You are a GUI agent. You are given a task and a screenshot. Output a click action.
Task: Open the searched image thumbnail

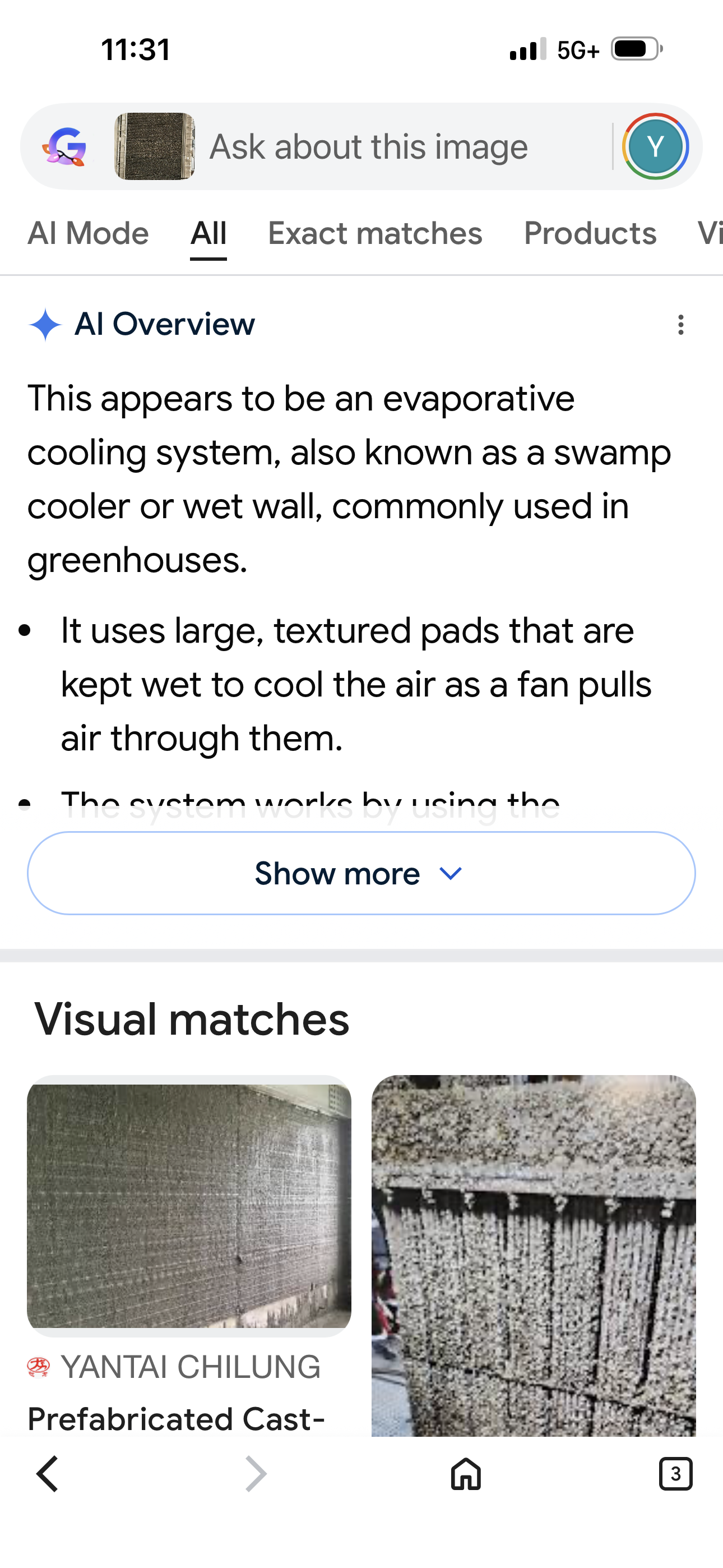tap(155, 147)
